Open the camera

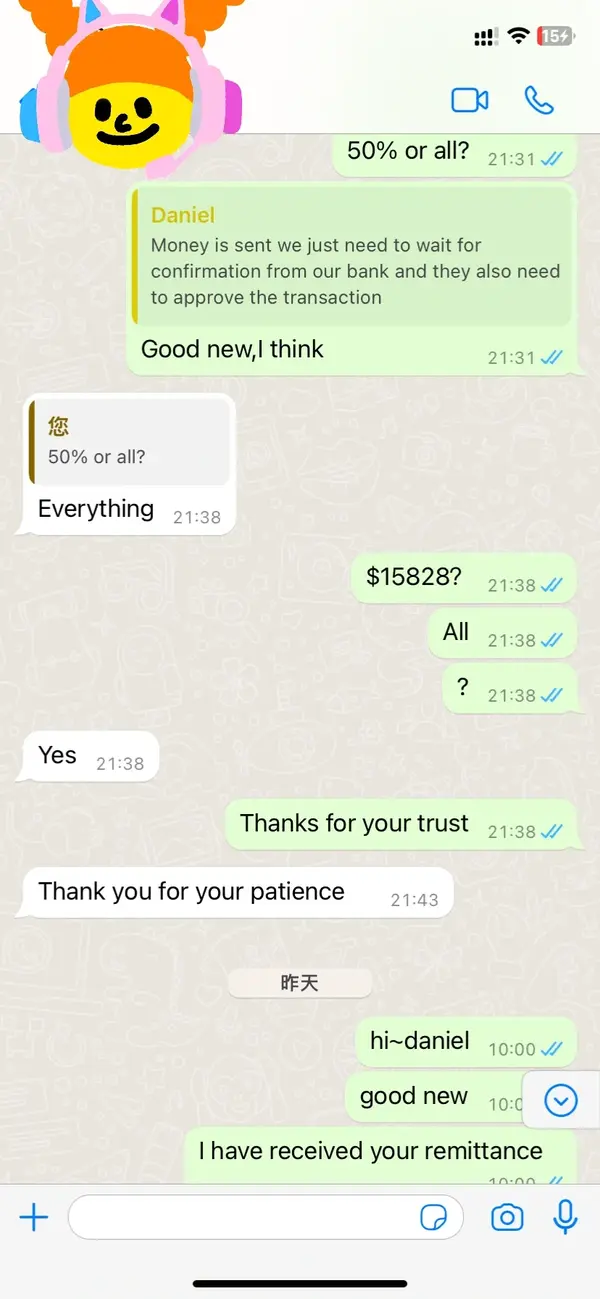pyautogui.click(x=508, y=1217)
